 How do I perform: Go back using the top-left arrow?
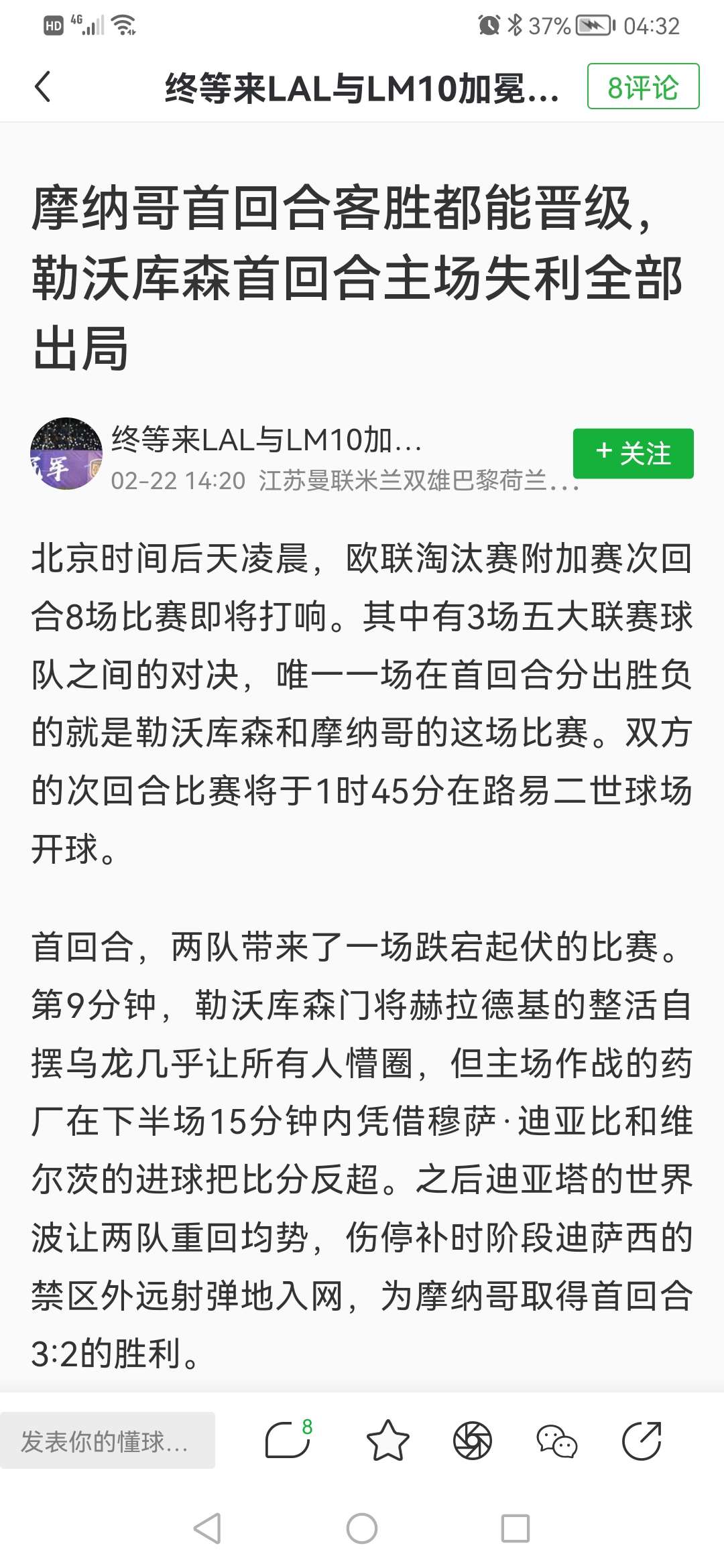pyautogui.click(x=43, y=87)
